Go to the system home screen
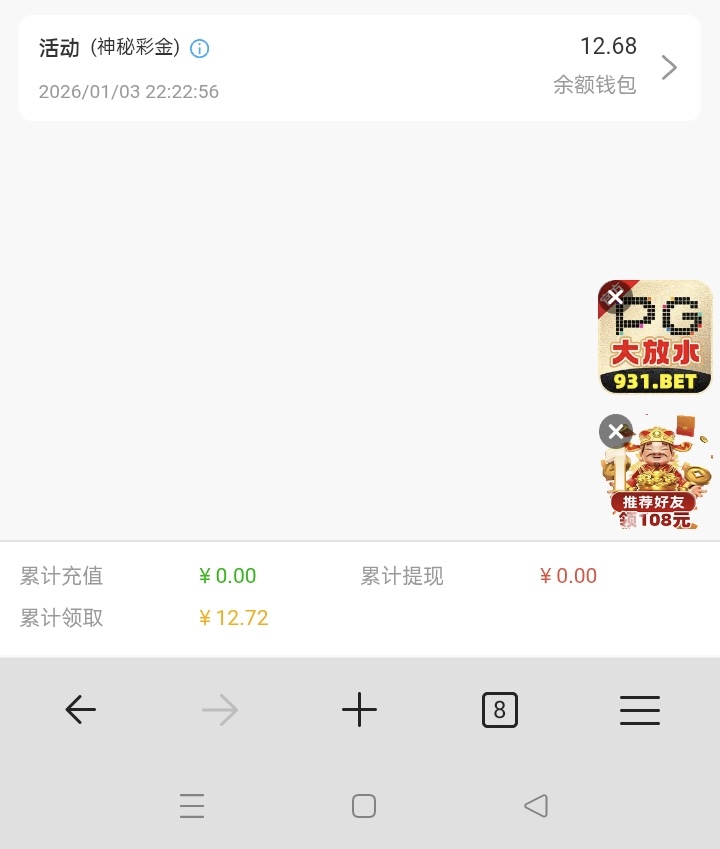The width and height of the screenshot is (720, 849). point(364,806)
